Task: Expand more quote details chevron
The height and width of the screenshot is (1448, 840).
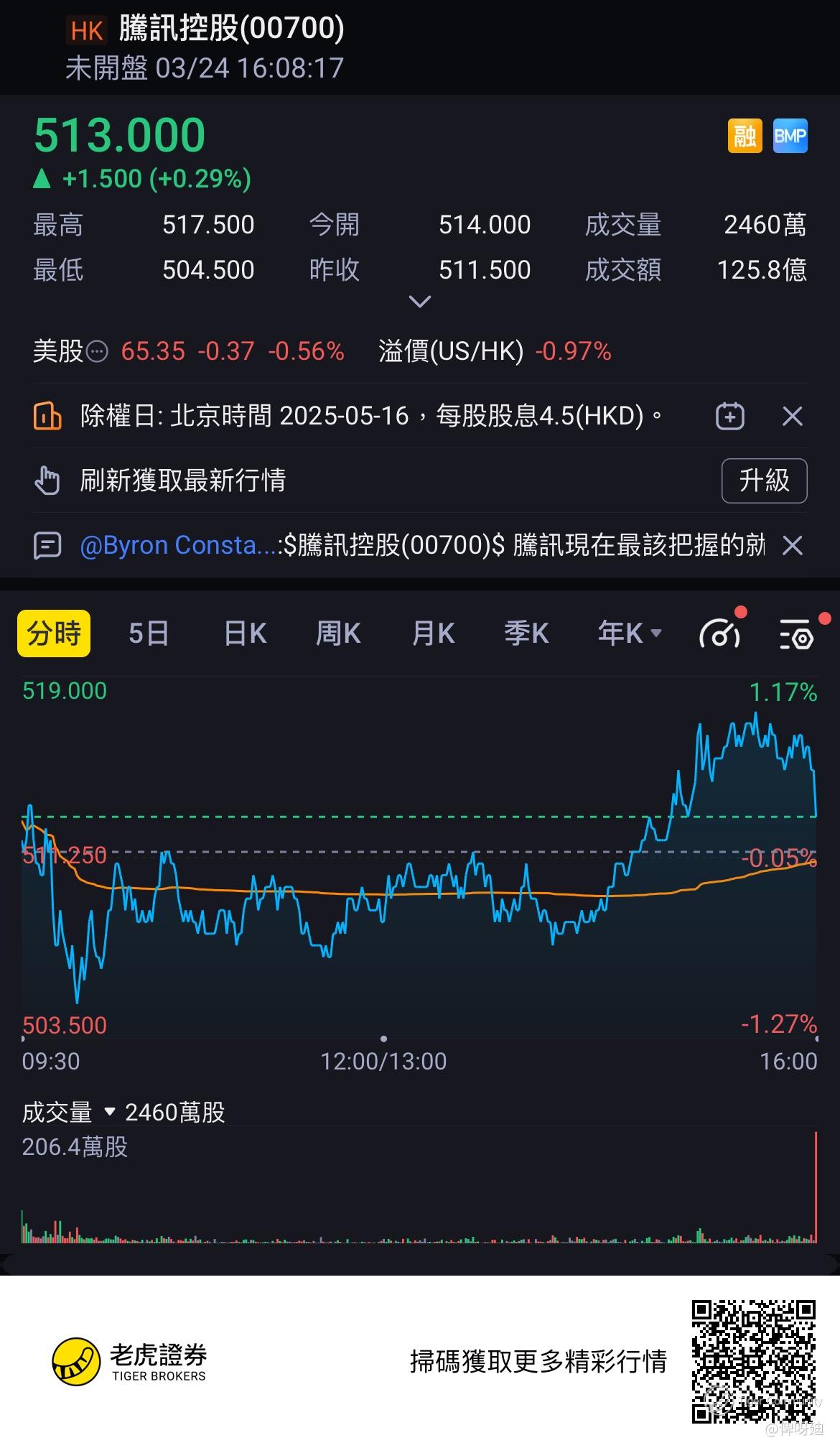Action: click(x=419, y=302)
